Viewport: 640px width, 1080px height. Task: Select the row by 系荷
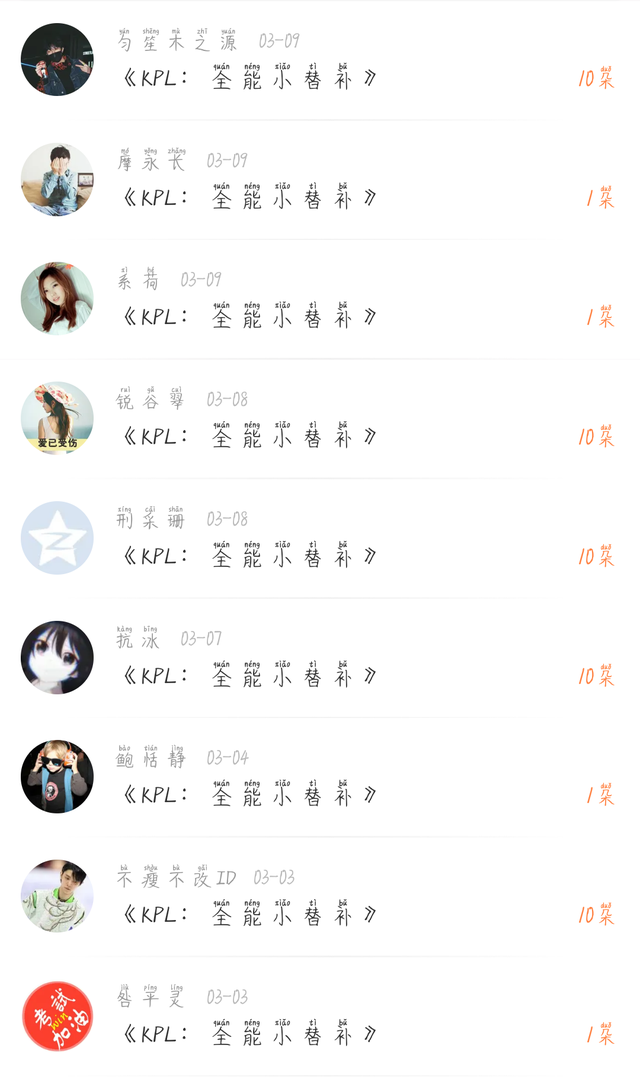320,299
